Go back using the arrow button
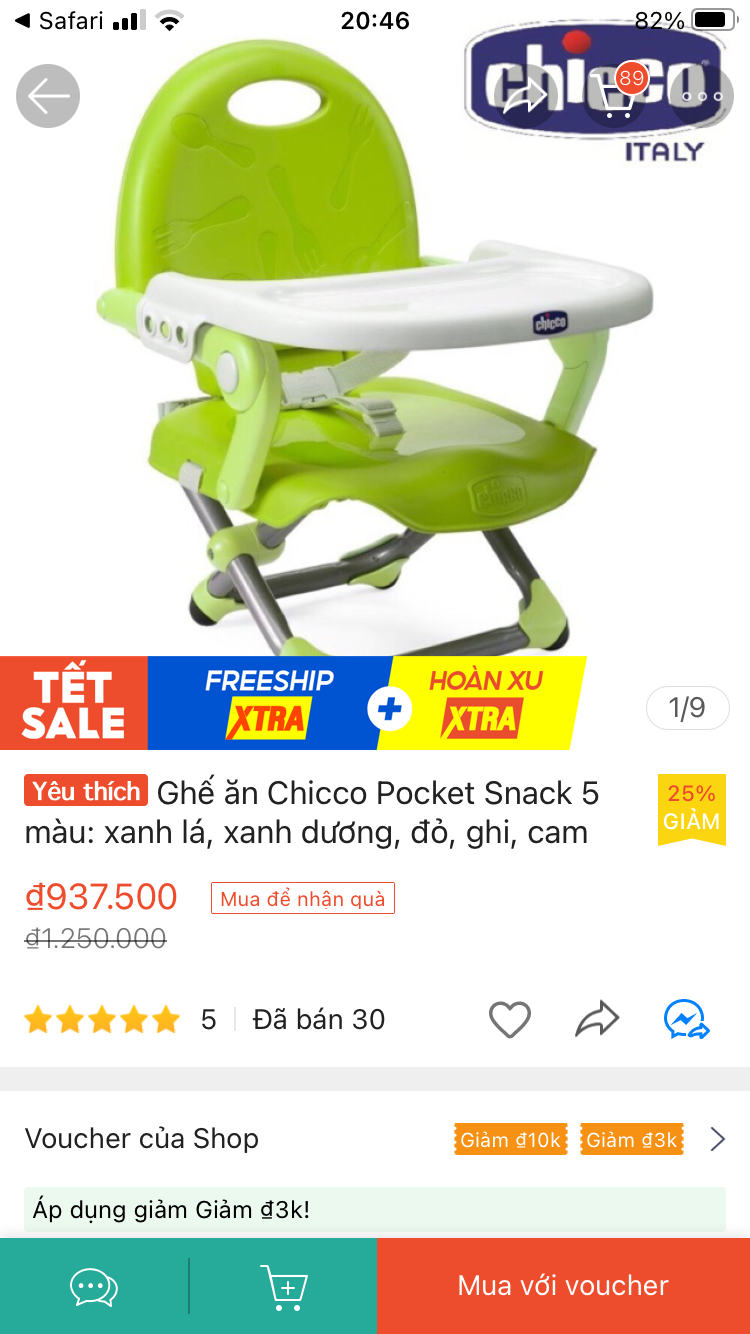750x1334 pixels. (48, 96)
